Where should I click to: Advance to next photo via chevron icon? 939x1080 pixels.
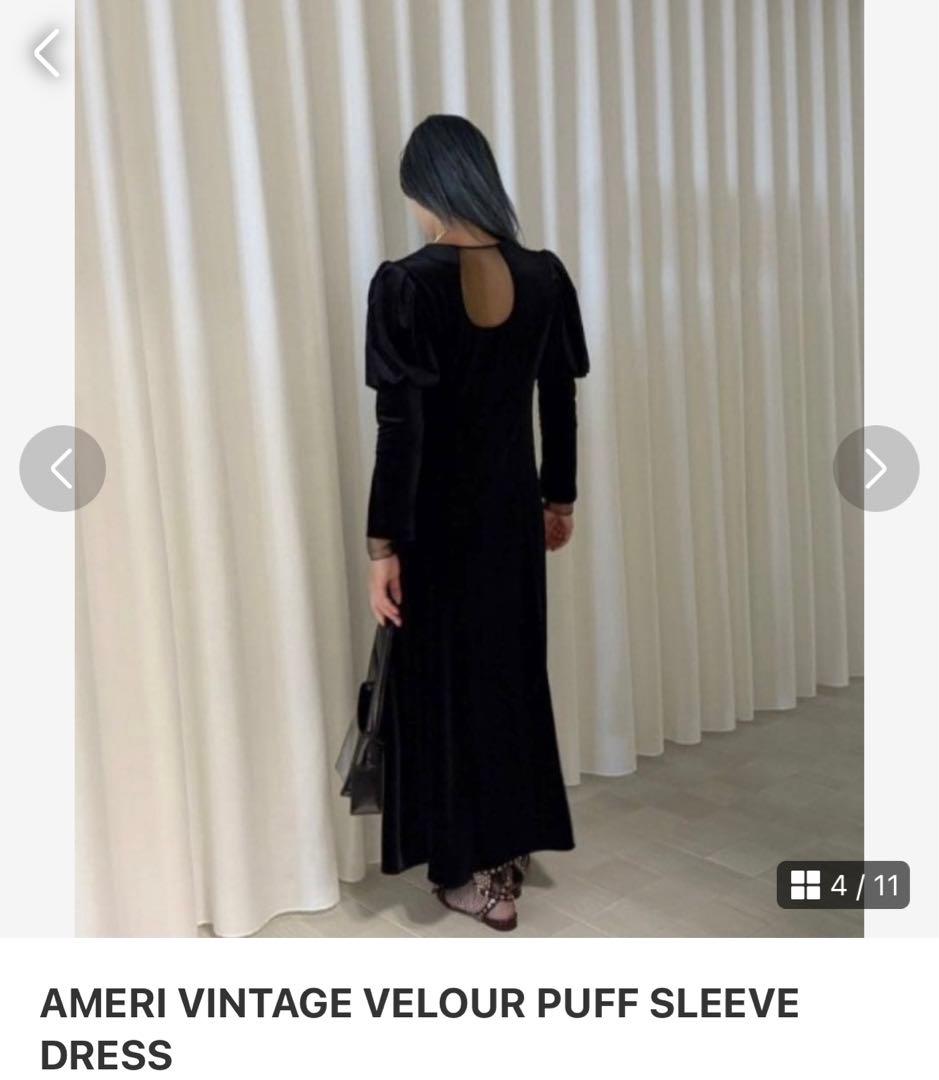[x=877, y=467]
